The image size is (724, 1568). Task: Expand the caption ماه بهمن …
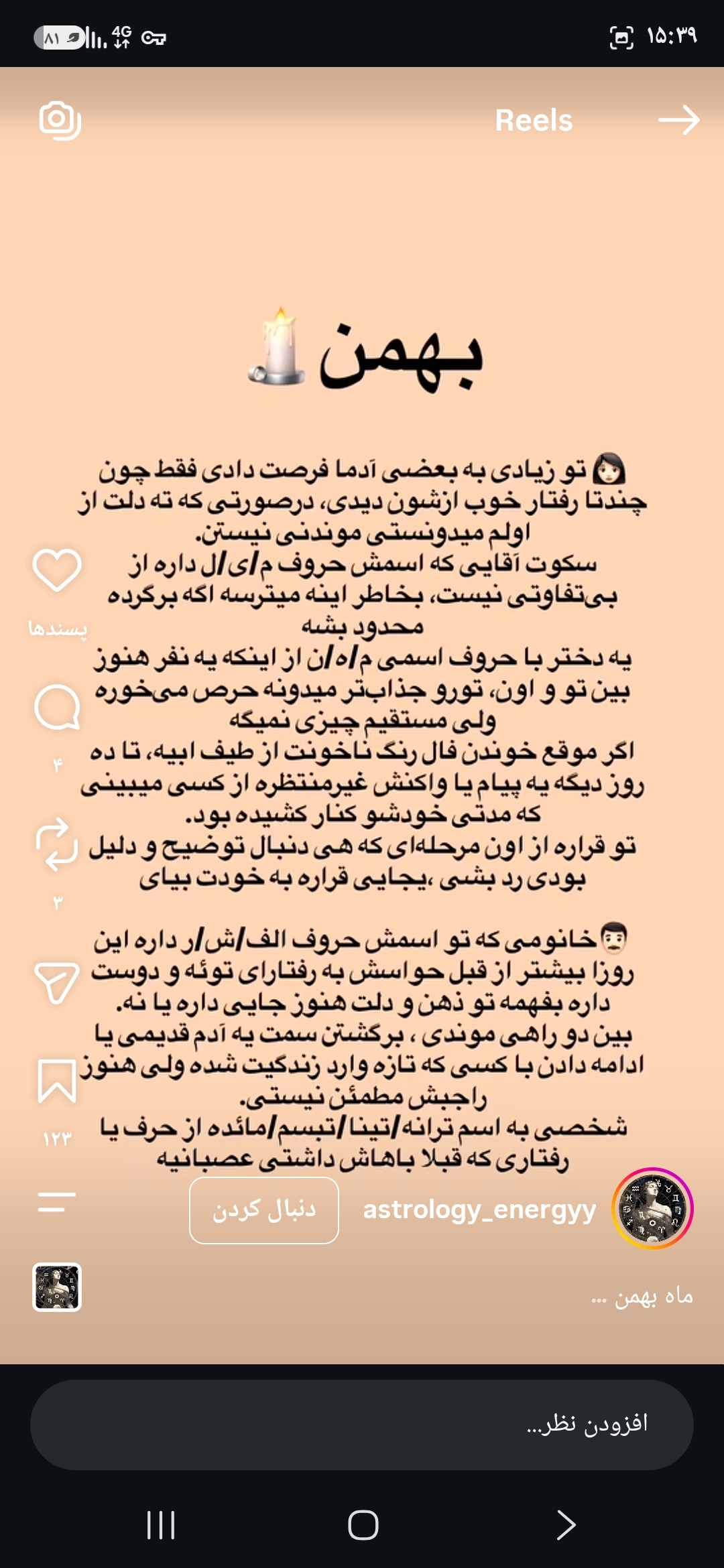[642, 1296]
